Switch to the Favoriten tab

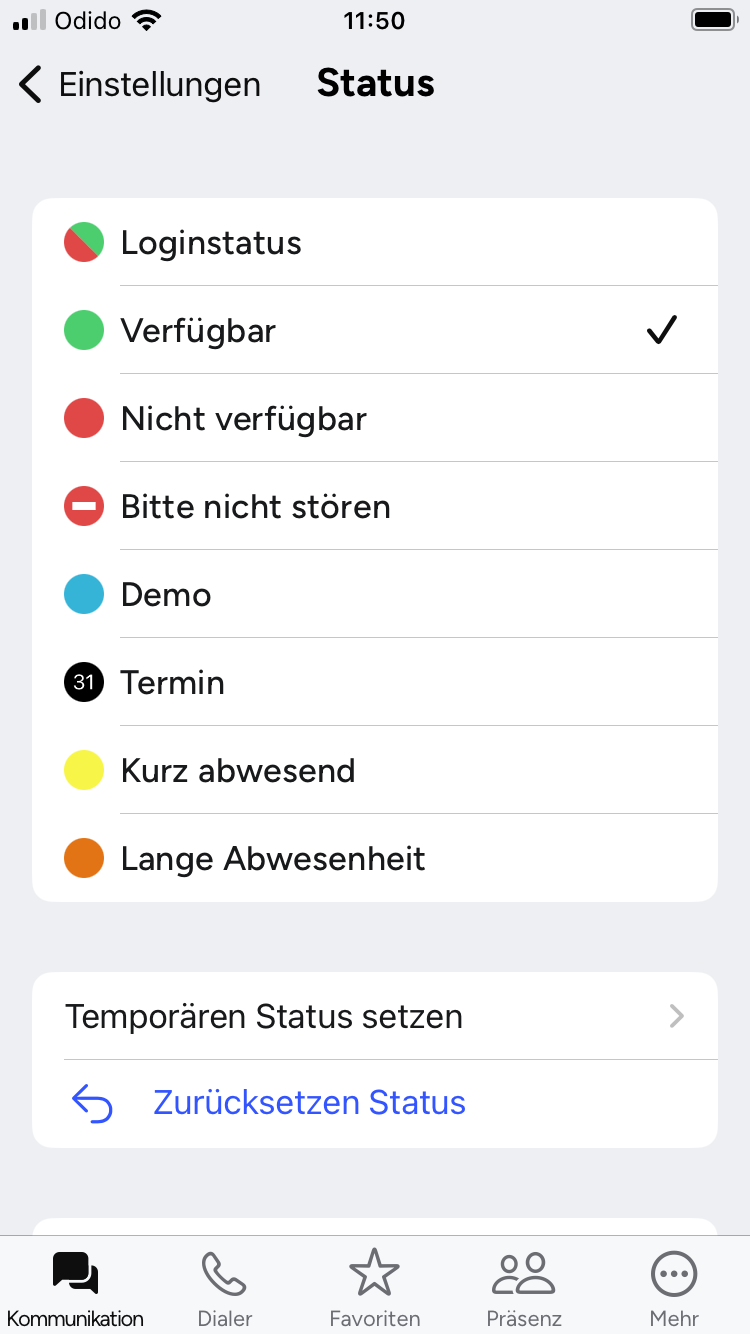coord(374,1288)
